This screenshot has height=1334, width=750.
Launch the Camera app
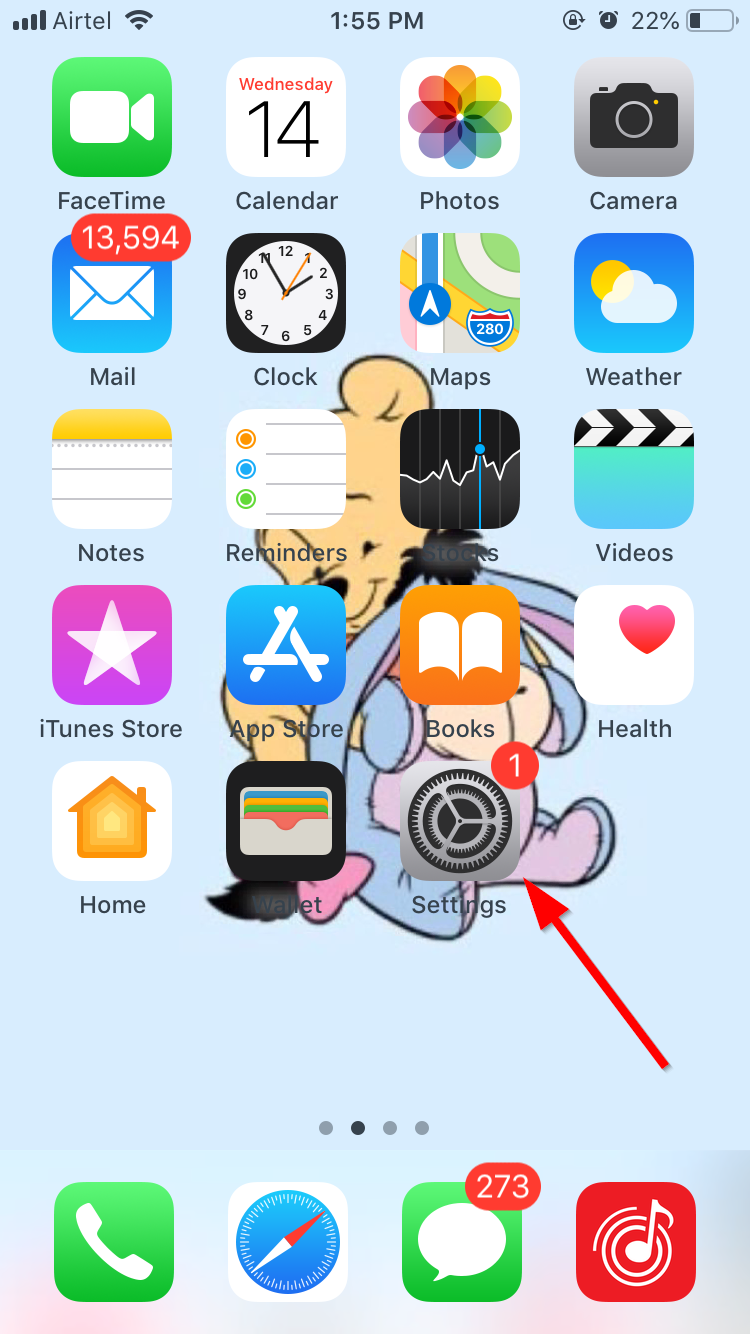tap(634, 117)
